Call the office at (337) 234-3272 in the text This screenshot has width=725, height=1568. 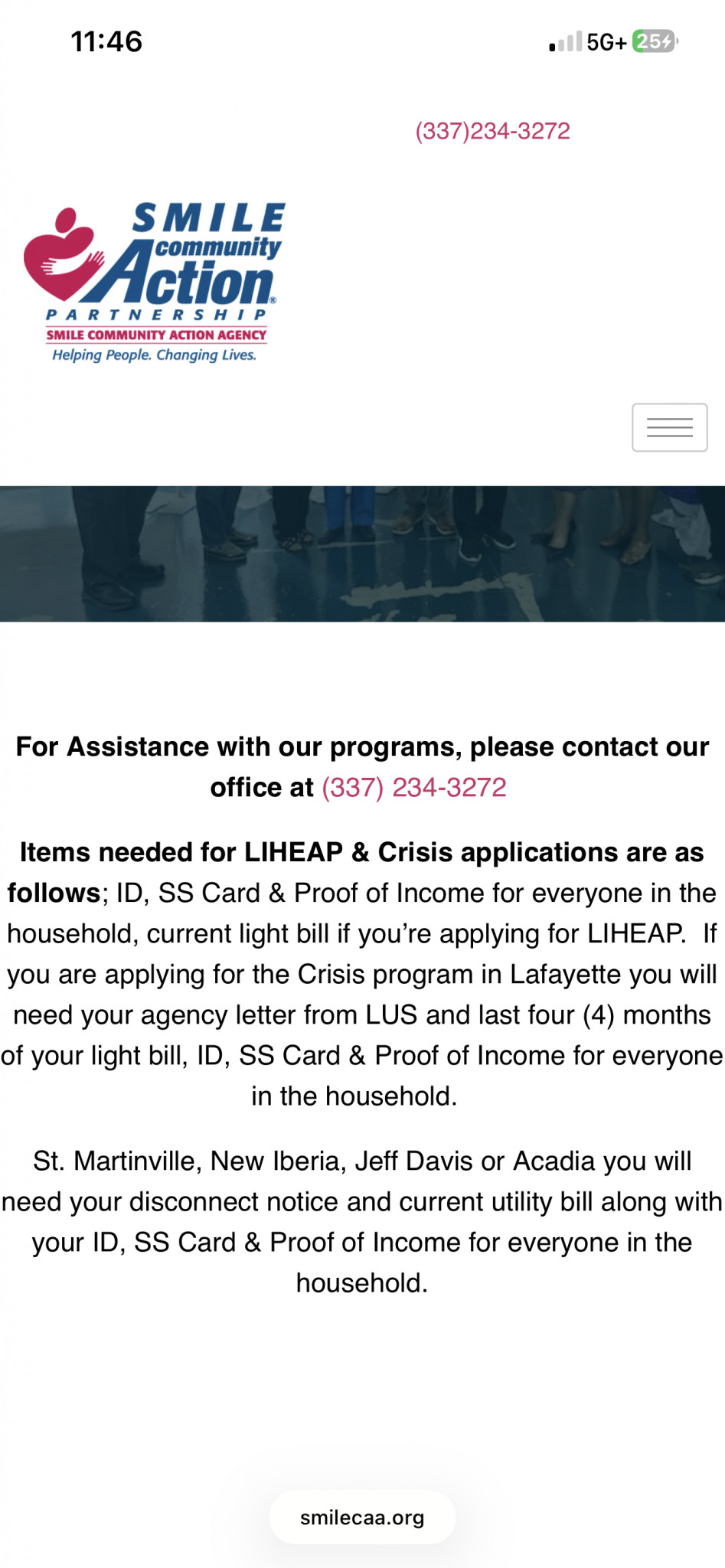pyautogui.click(x=413, y=787)
